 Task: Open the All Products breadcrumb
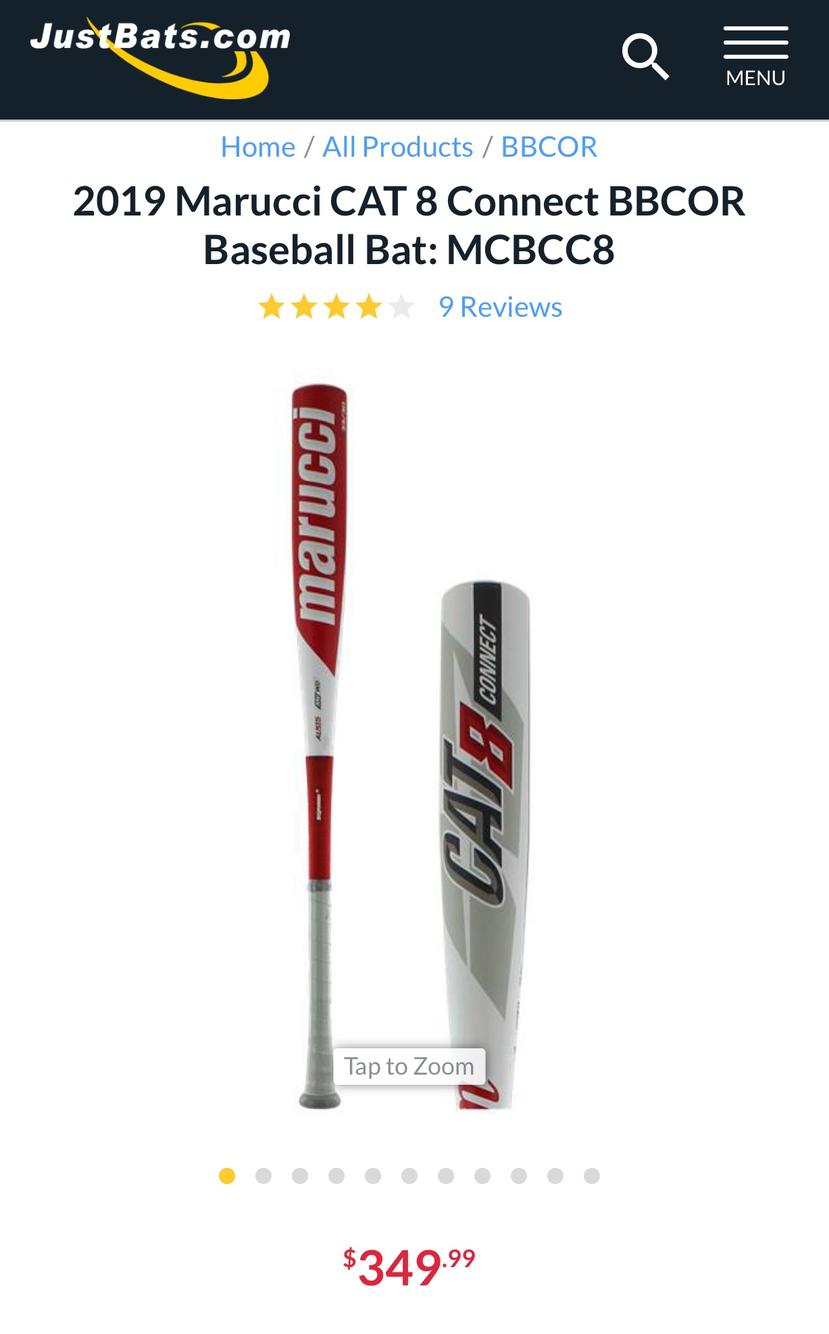397,147
